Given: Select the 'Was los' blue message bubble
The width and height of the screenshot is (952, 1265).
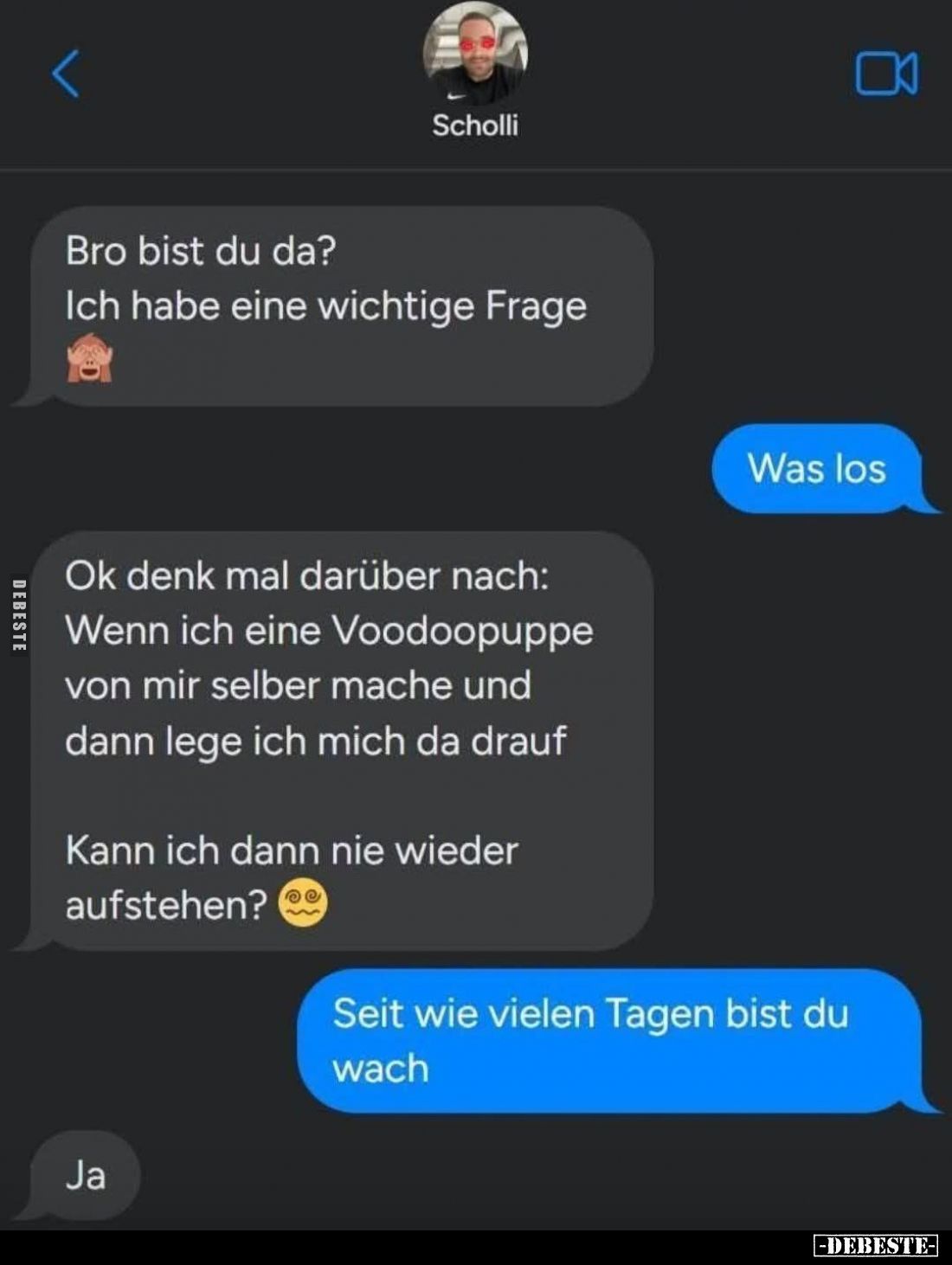Looking at the screenshot, I should 818,470.
